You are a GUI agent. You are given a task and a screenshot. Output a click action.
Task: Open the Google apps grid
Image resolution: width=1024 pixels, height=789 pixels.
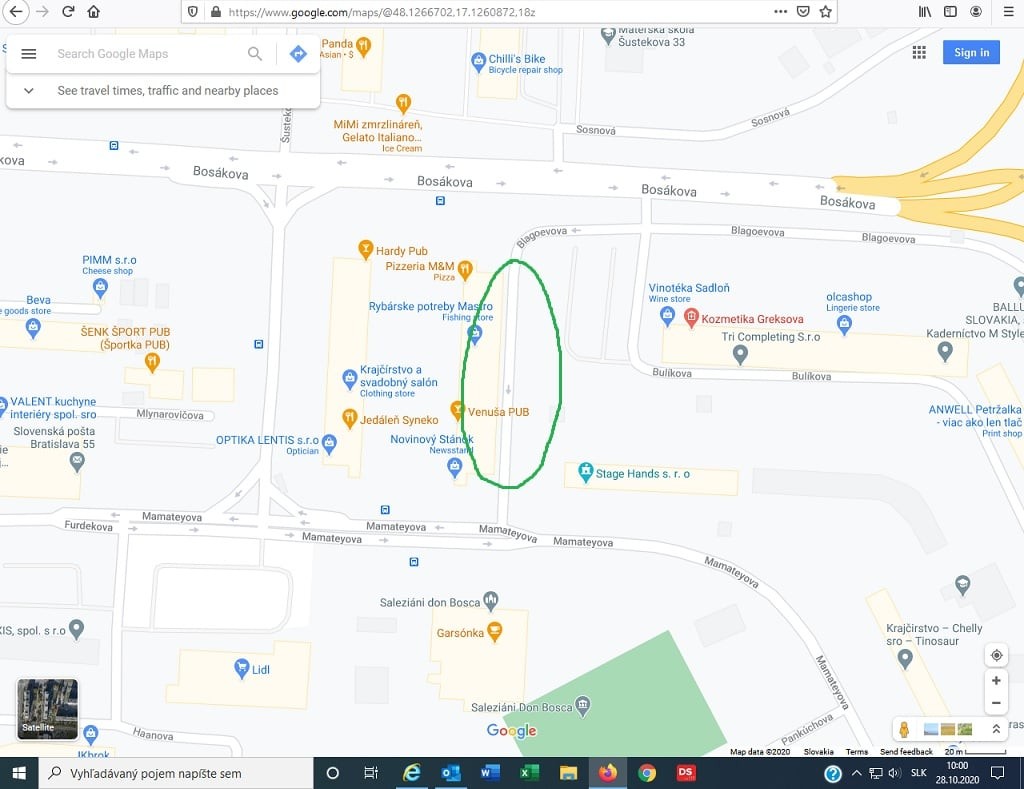point(919,53)
